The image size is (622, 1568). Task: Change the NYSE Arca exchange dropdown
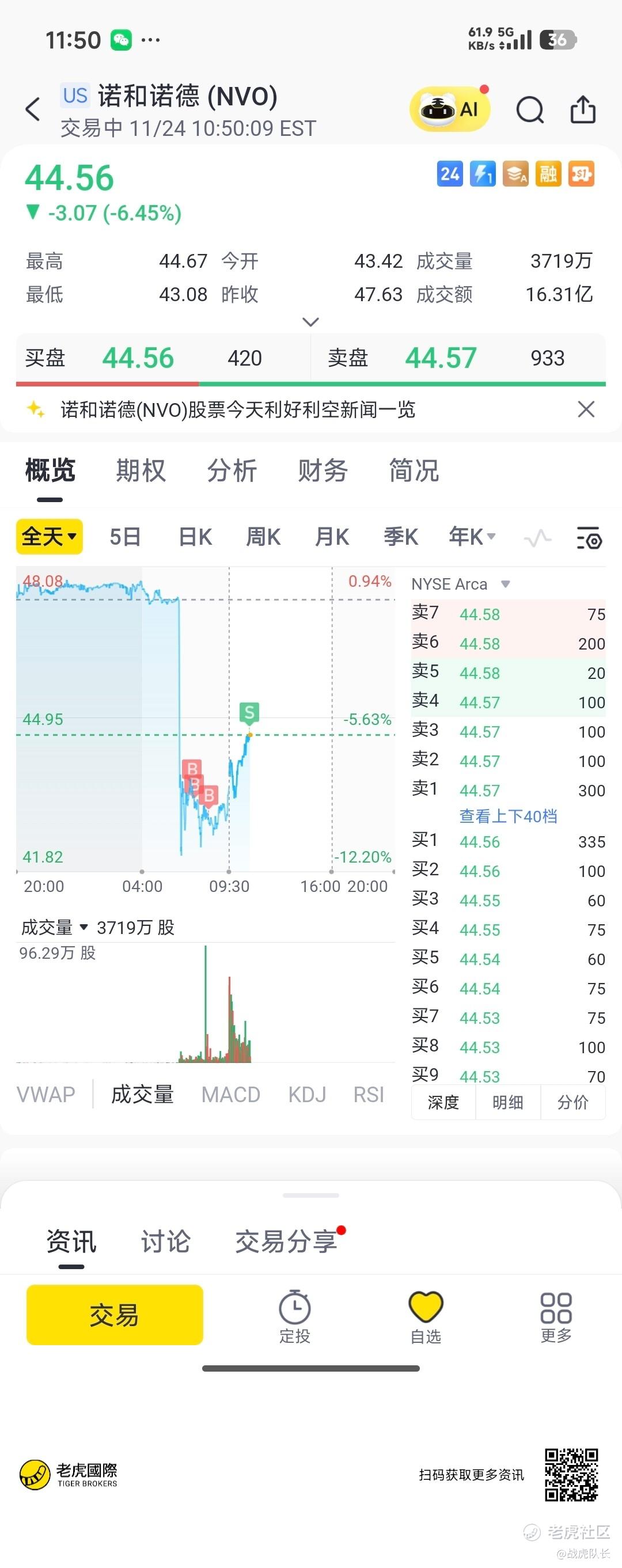(x=461, y=584)
